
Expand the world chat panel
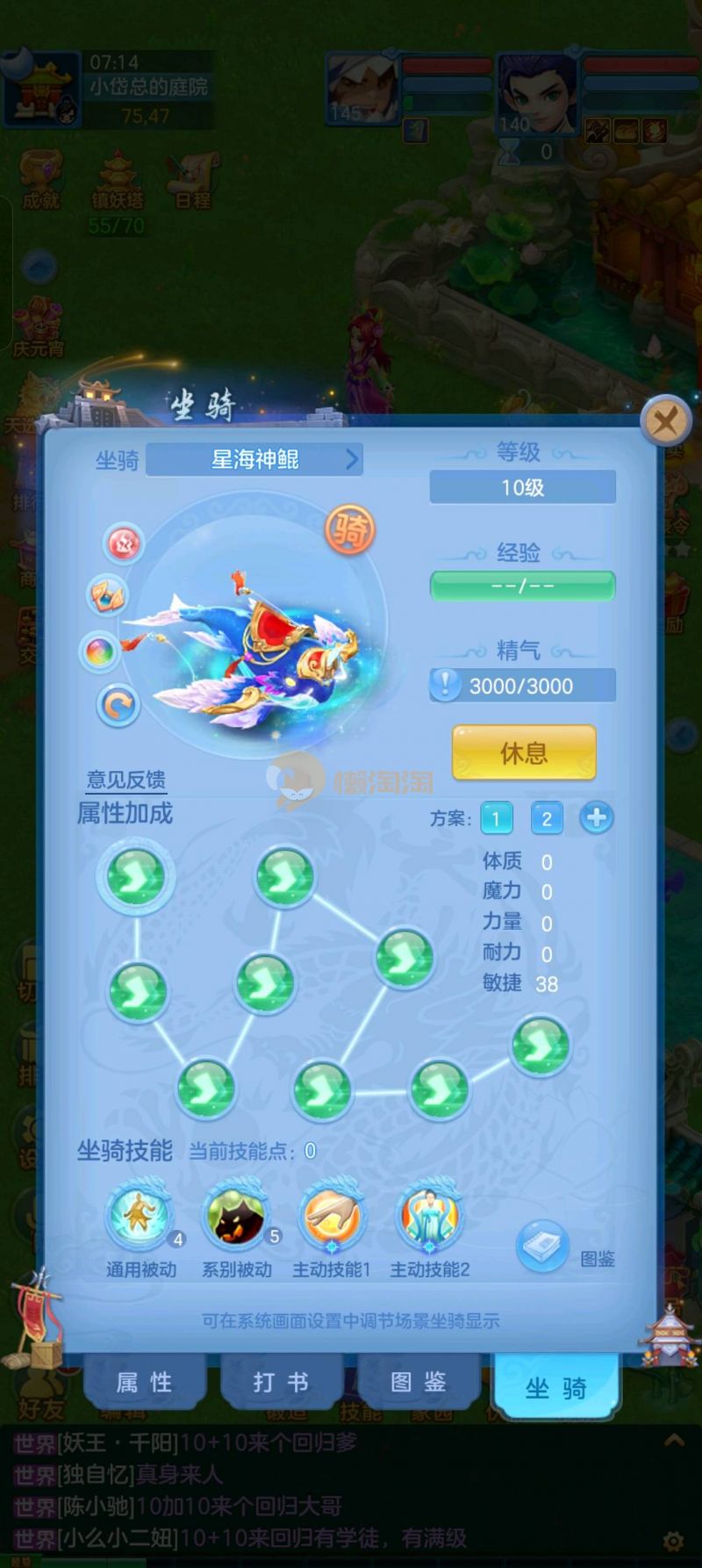673,1441
